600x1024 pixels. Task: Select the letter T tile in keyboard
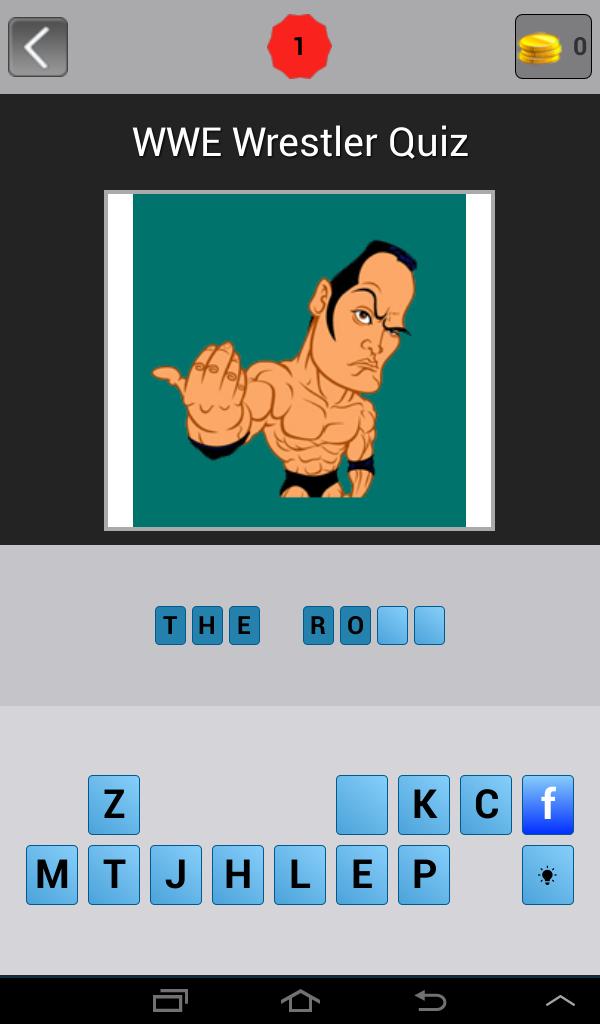point(114,875)
